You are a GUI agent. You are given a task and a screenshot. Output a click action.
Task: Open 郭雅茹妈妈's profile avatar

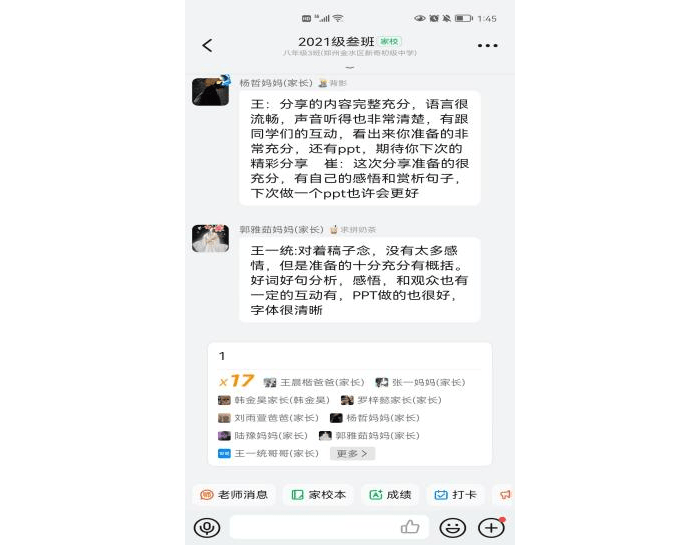(x=210, y=238)
